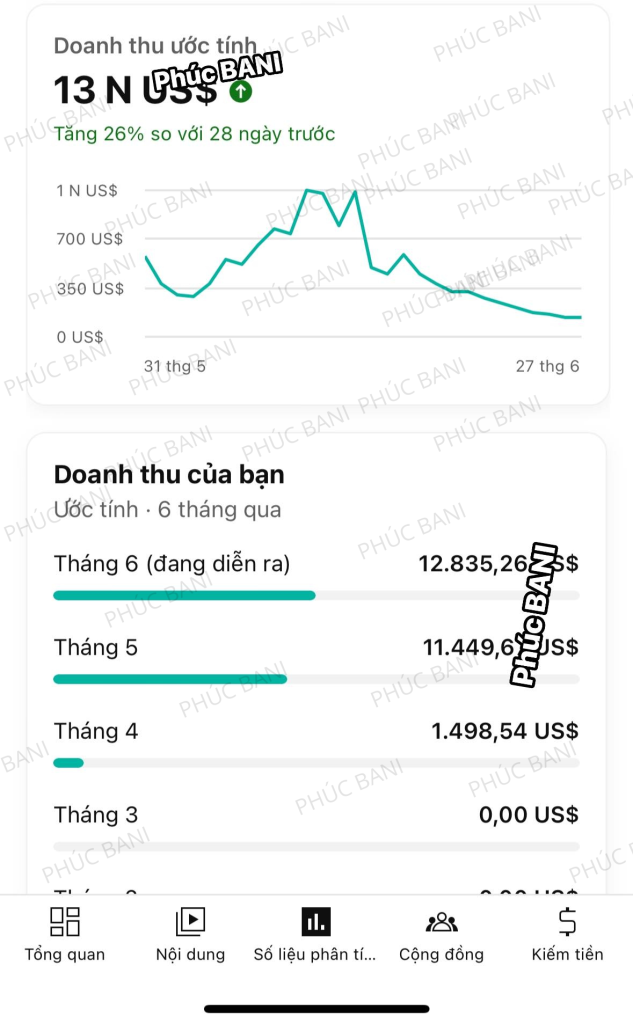Go to the Cộng đồng tab

click(x=441, y=934)
